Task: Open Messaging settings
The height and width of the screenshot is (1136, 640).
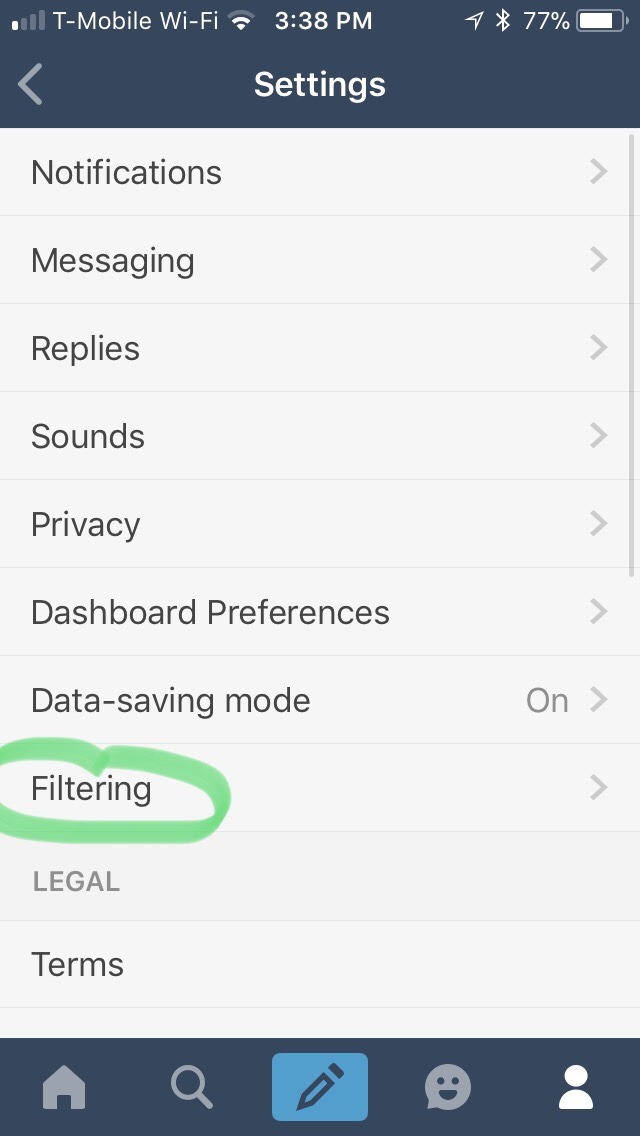Action: coord(320,260)
